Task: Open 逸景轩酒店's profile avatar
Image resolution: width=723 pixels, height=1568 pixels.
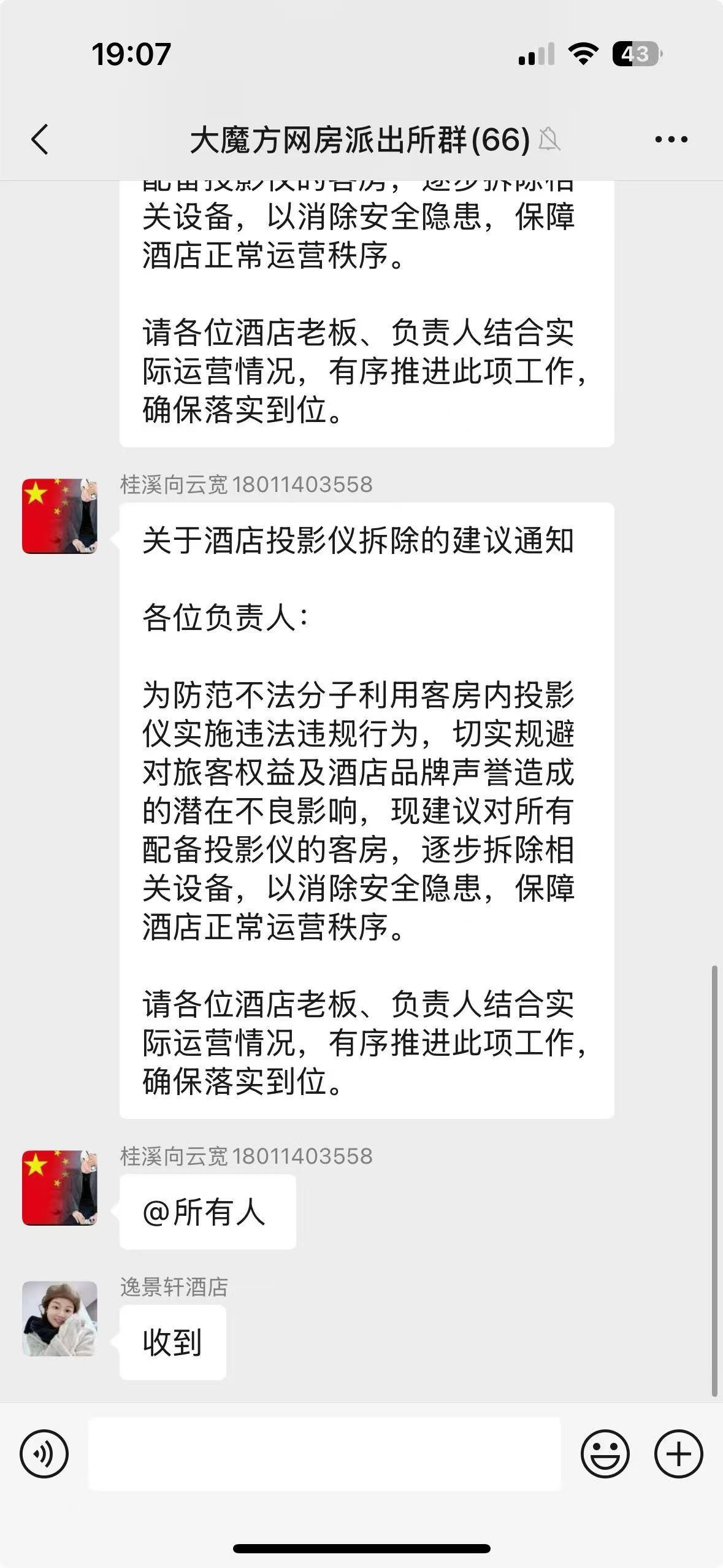Action: [x=59, y=1318]
